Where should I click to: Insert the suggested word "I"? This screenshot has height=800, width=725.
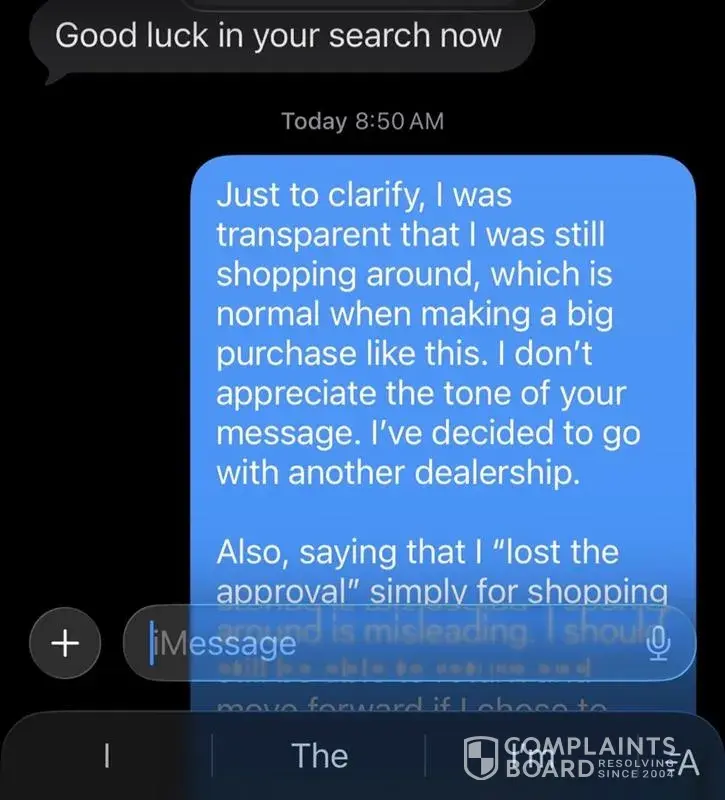106,757
